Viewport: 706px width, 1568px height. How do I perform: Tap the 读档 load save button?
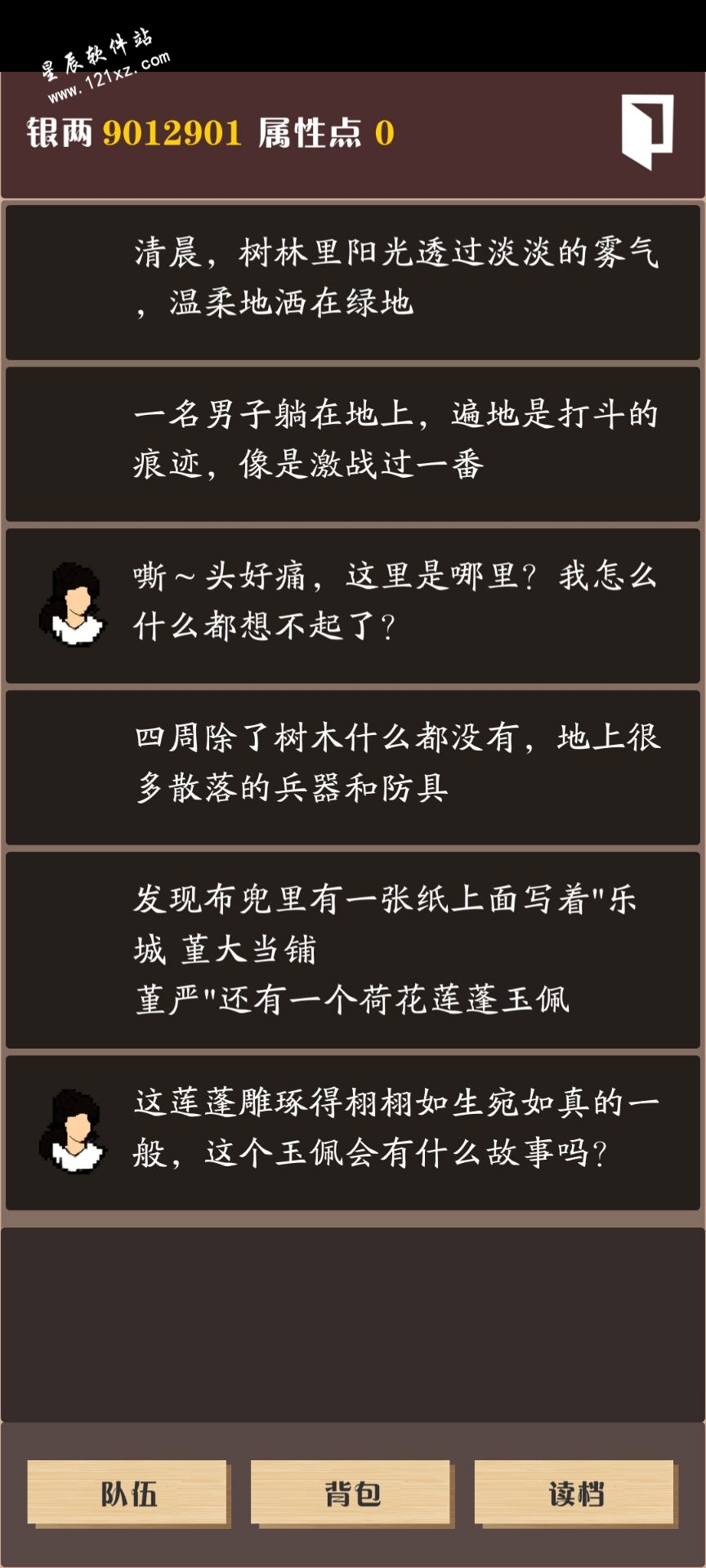point(575,1494)
